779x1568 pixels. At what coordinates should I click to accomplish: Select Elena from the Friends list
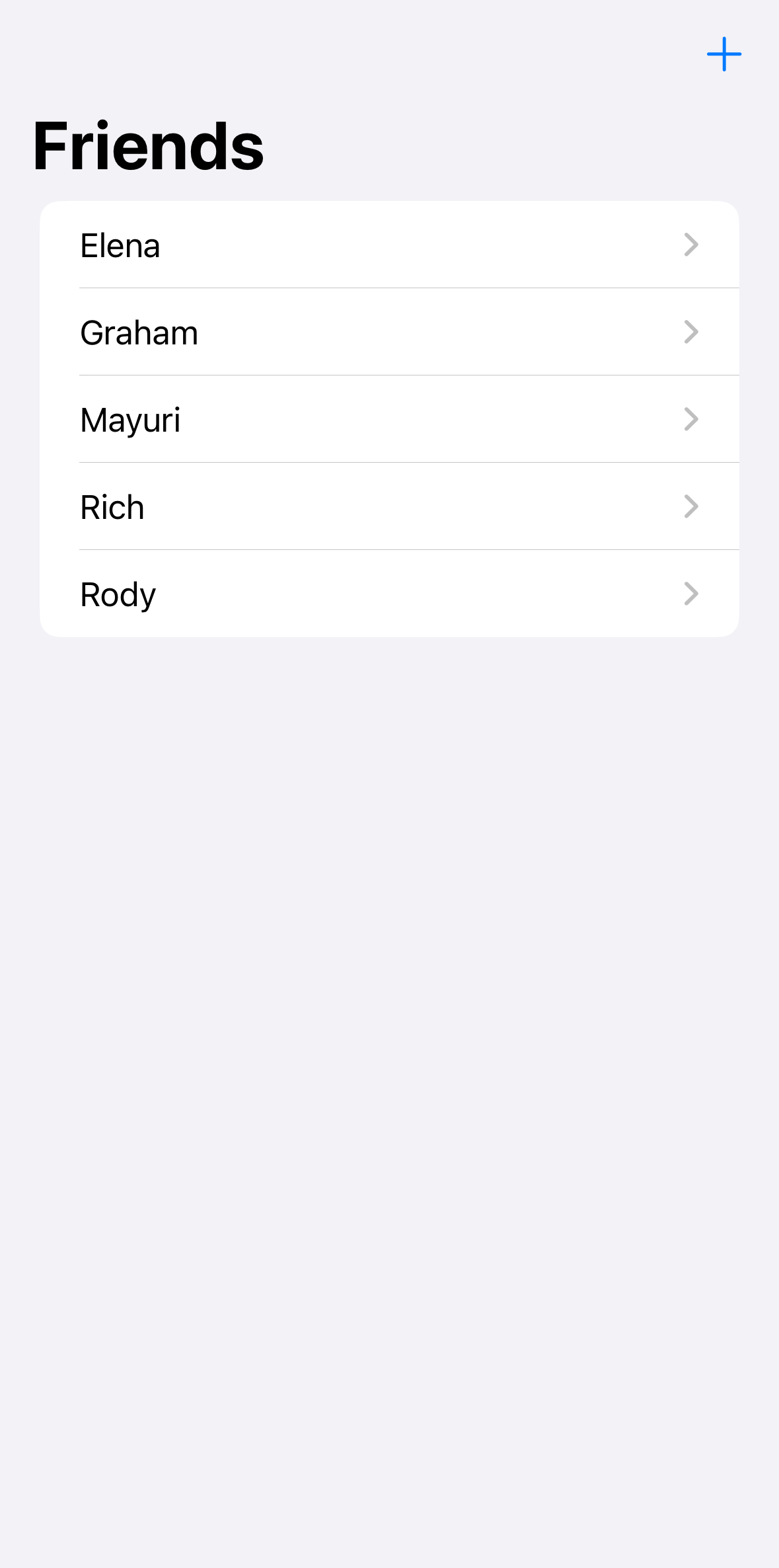point(390,245)
